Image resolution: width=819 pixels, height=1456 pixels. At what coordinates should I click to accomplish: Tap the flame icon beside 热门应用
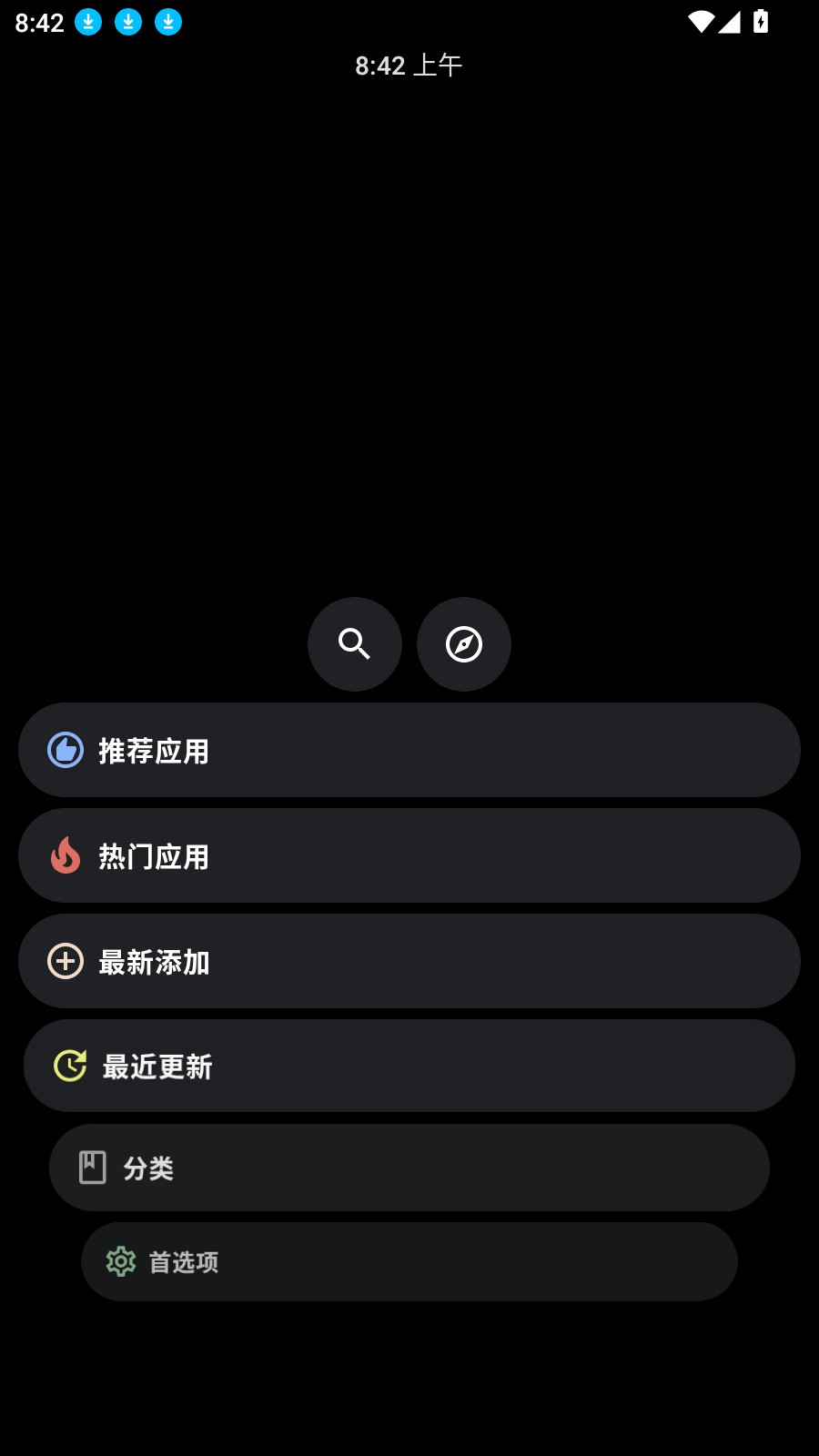click(x=65, y=855)
